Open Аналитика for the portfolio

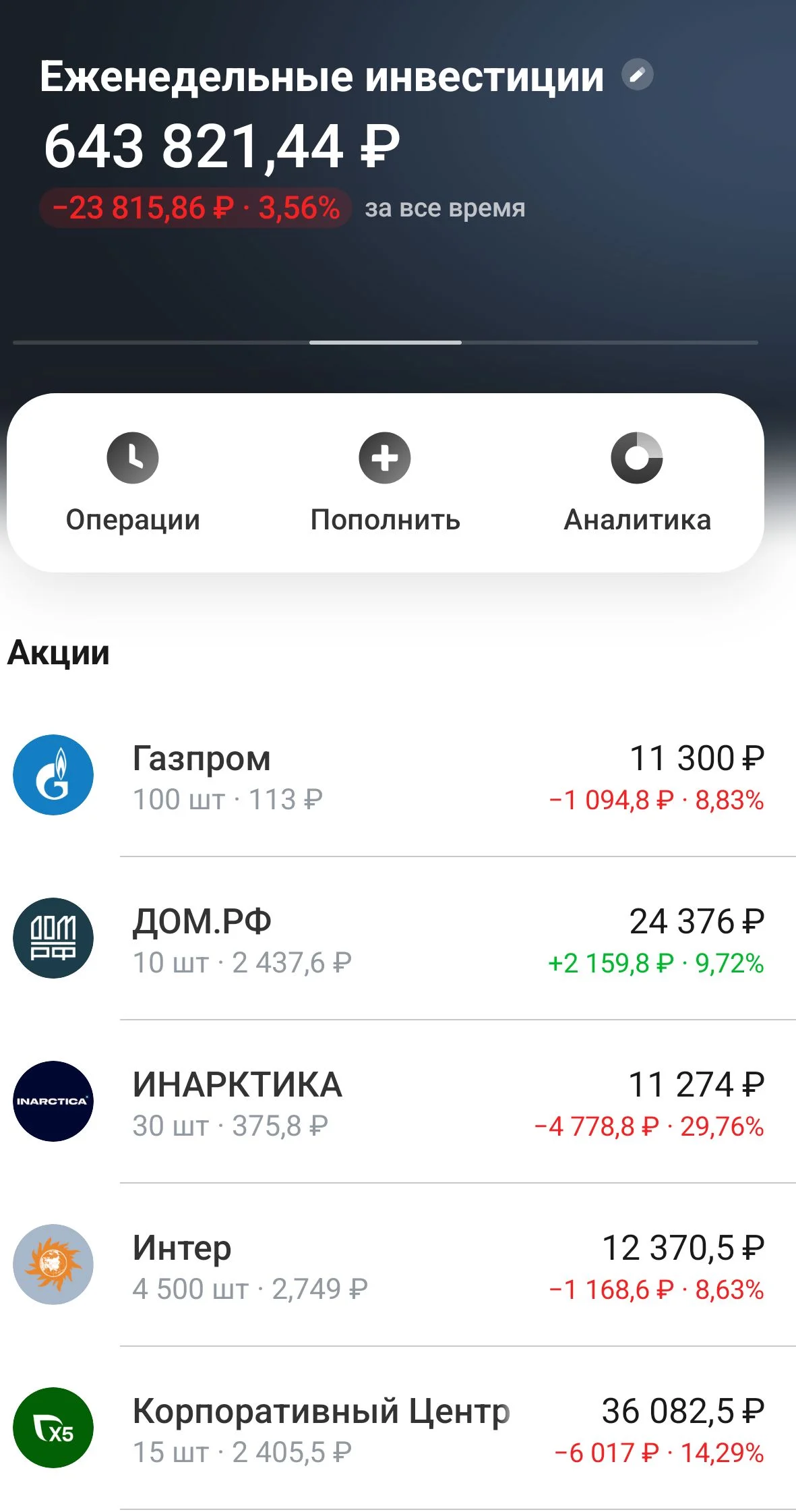tap(637, 484)
